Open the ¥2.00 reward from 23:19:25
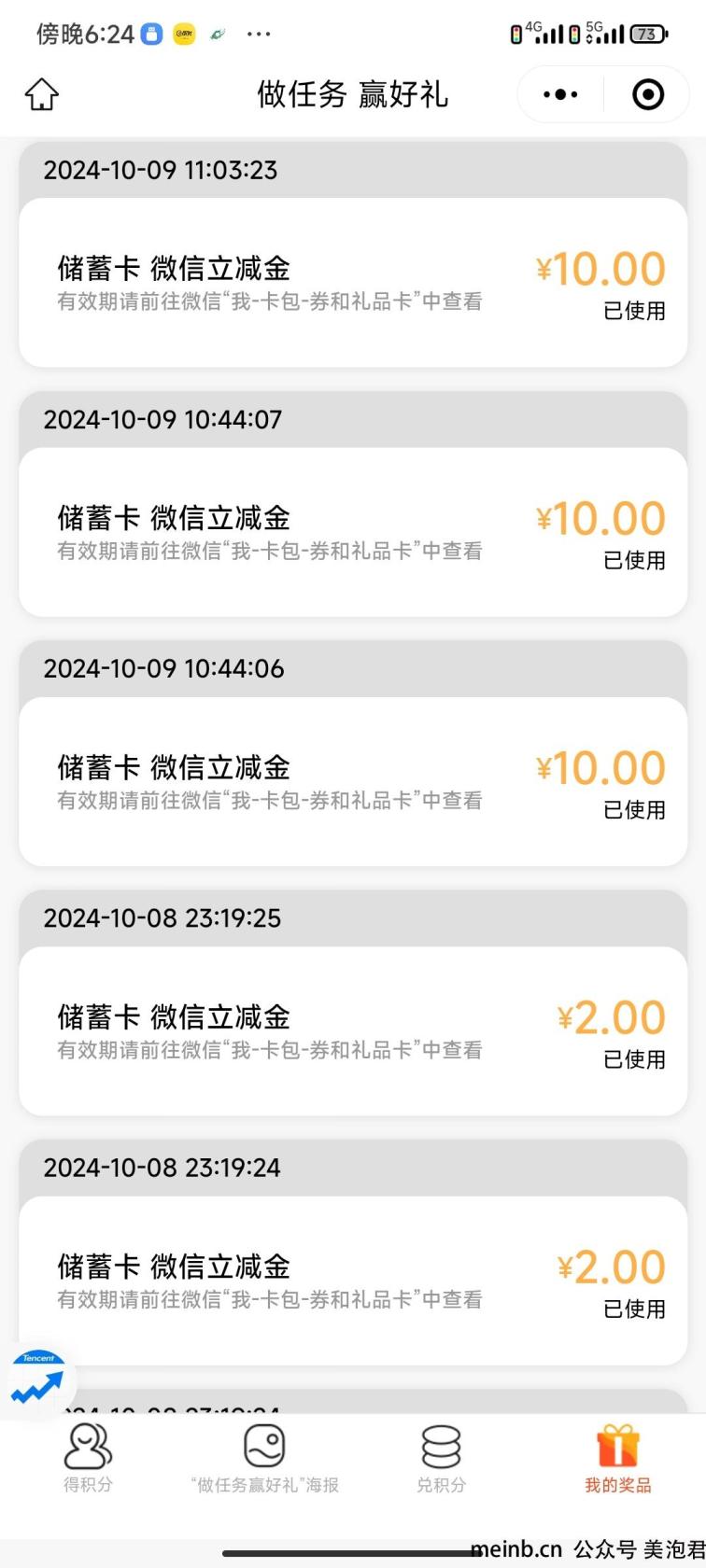This screenshot has height=1568, width=706. [x=353, y=1030]
